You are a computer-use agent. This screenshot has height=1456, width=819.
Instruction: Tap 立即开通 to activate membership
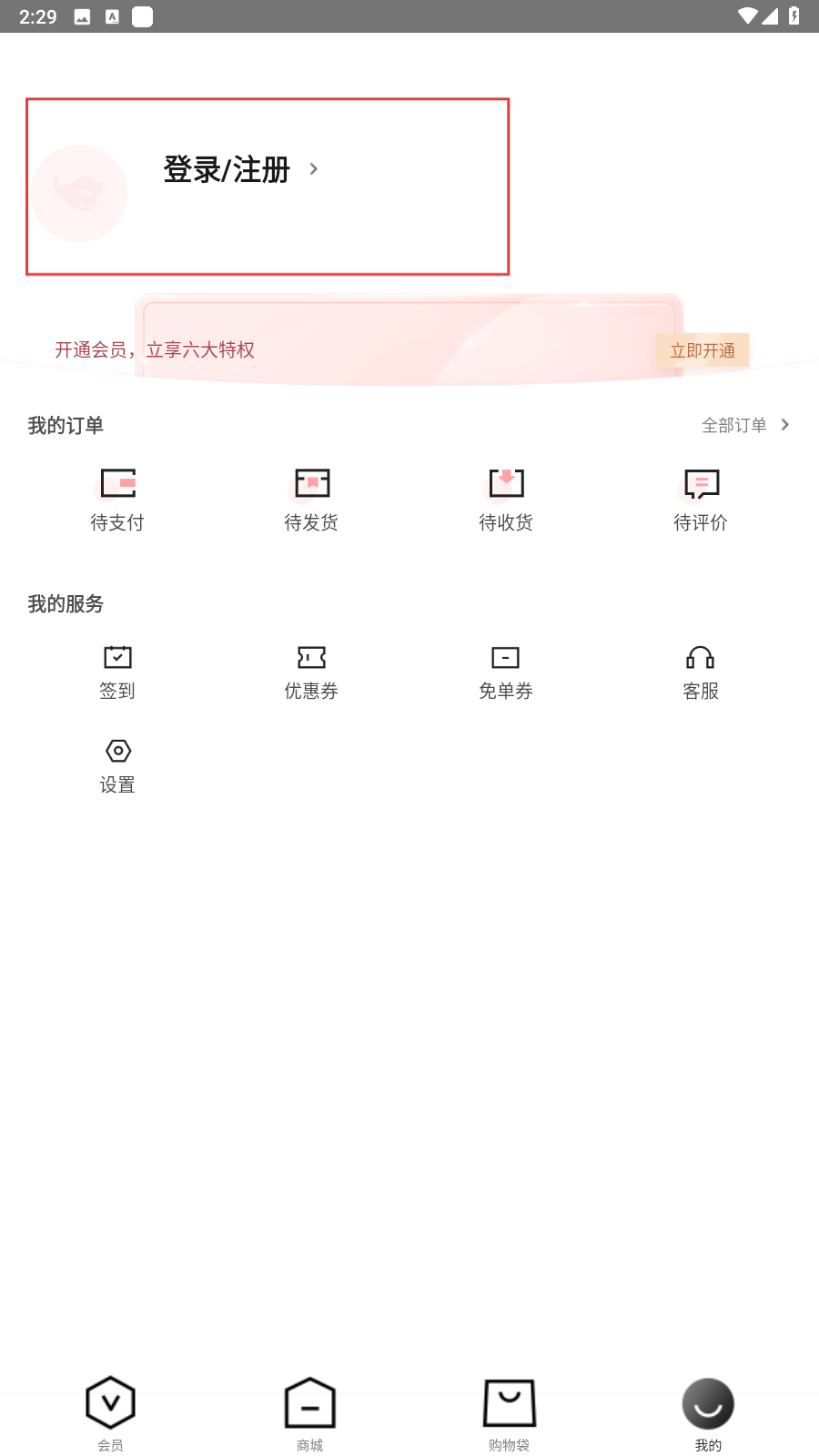pos(702,350)
